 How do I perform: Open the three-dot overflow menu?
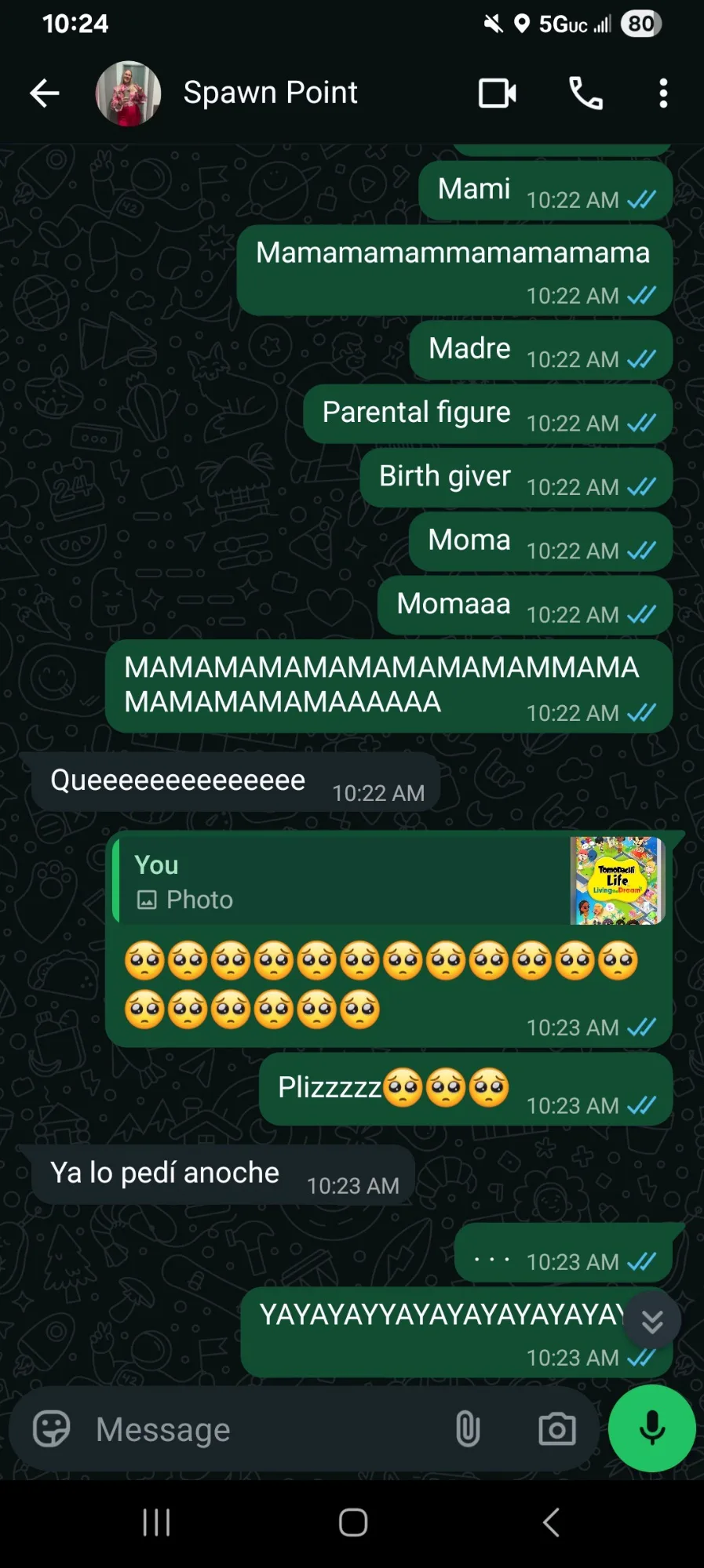663,93
